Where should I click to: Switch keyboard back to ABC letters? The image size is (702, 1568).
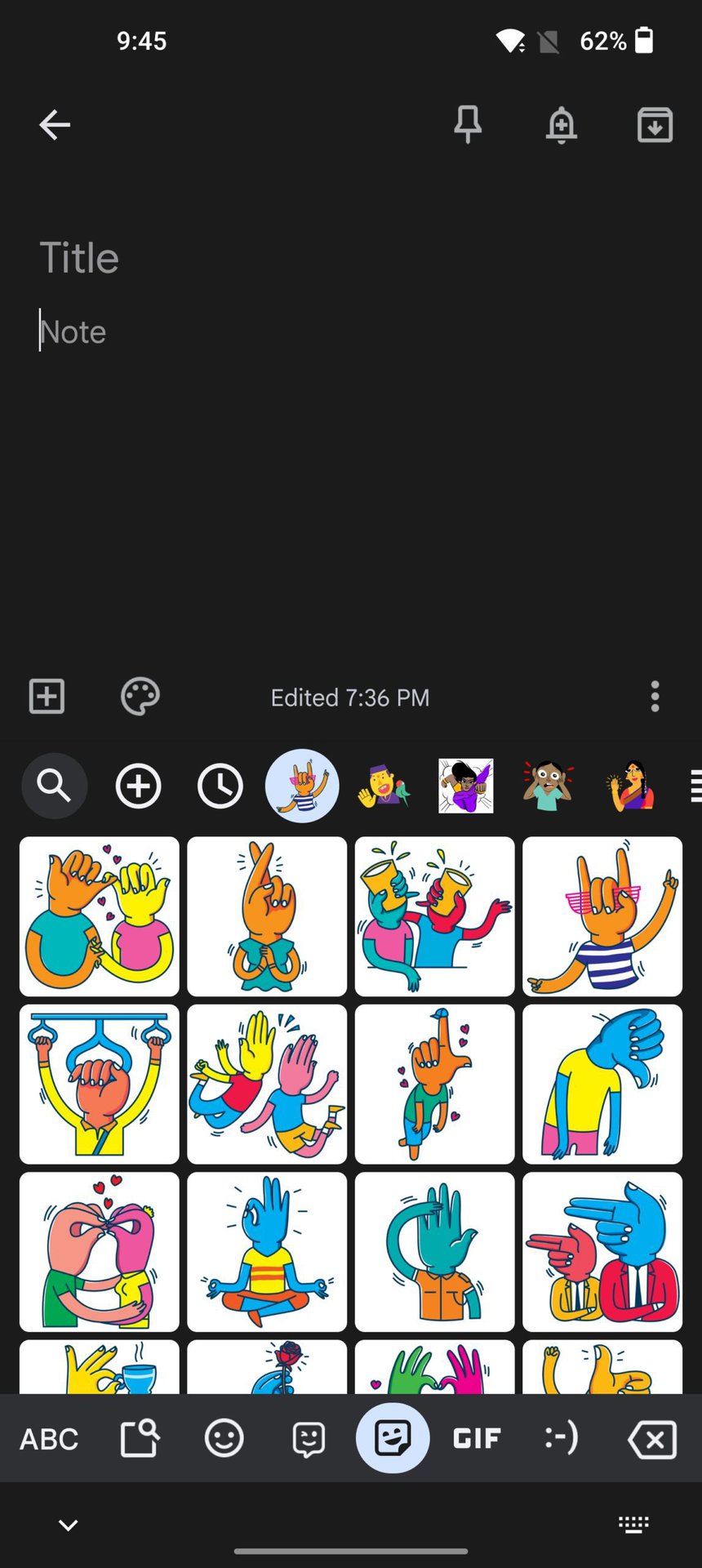click(x=49, y=1438)
